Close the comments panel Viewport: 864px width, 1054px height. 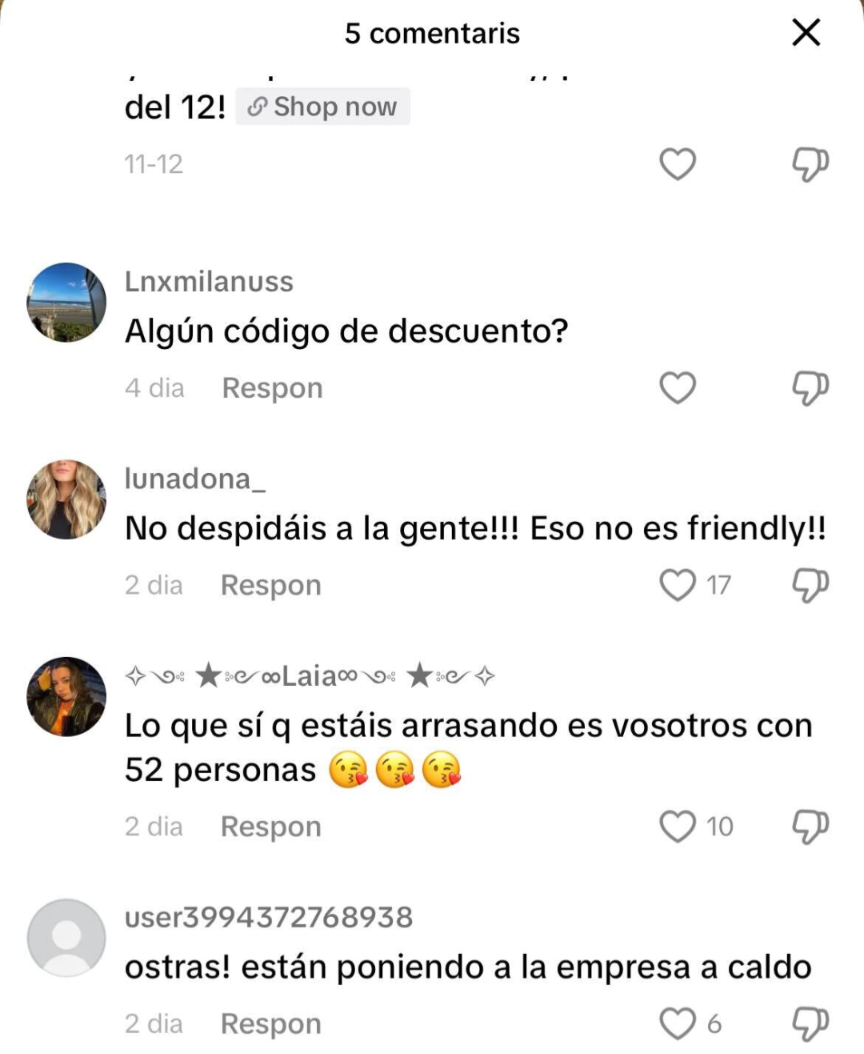[x=805, y=33]
